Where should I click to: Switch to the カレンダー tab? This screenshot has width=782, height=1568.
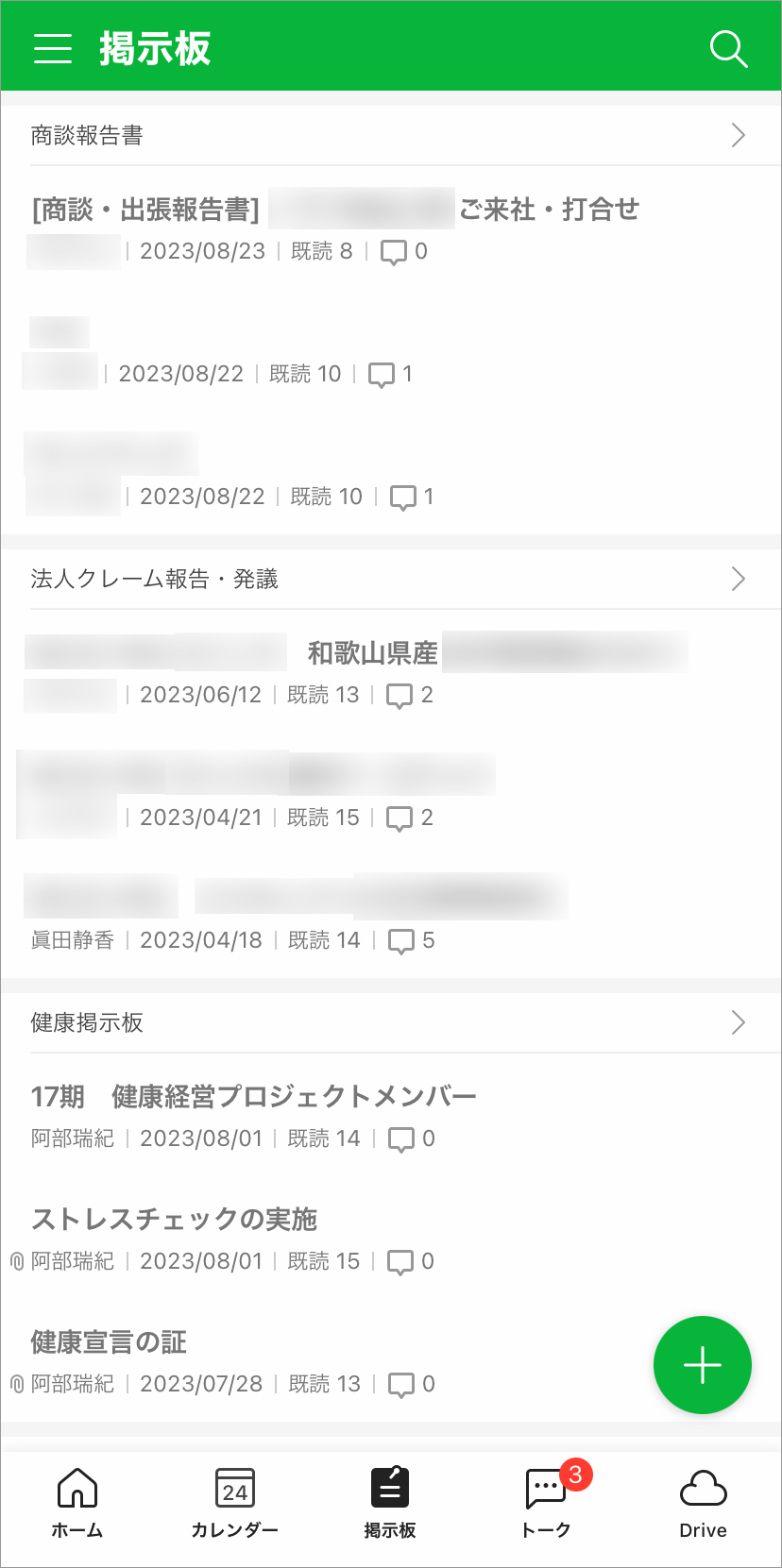(234, 1504)
